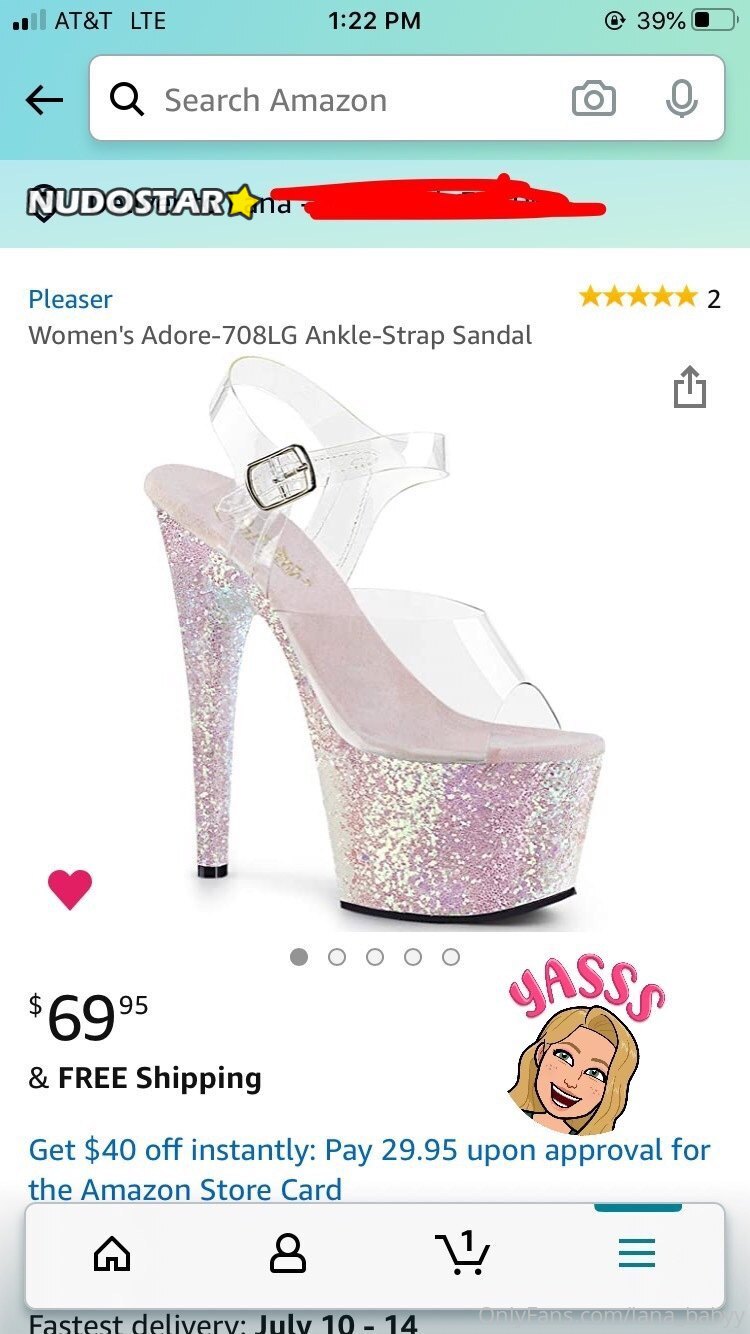Share this sandal listing
This screenshot has height=1334, width=750.
[689, 388]
